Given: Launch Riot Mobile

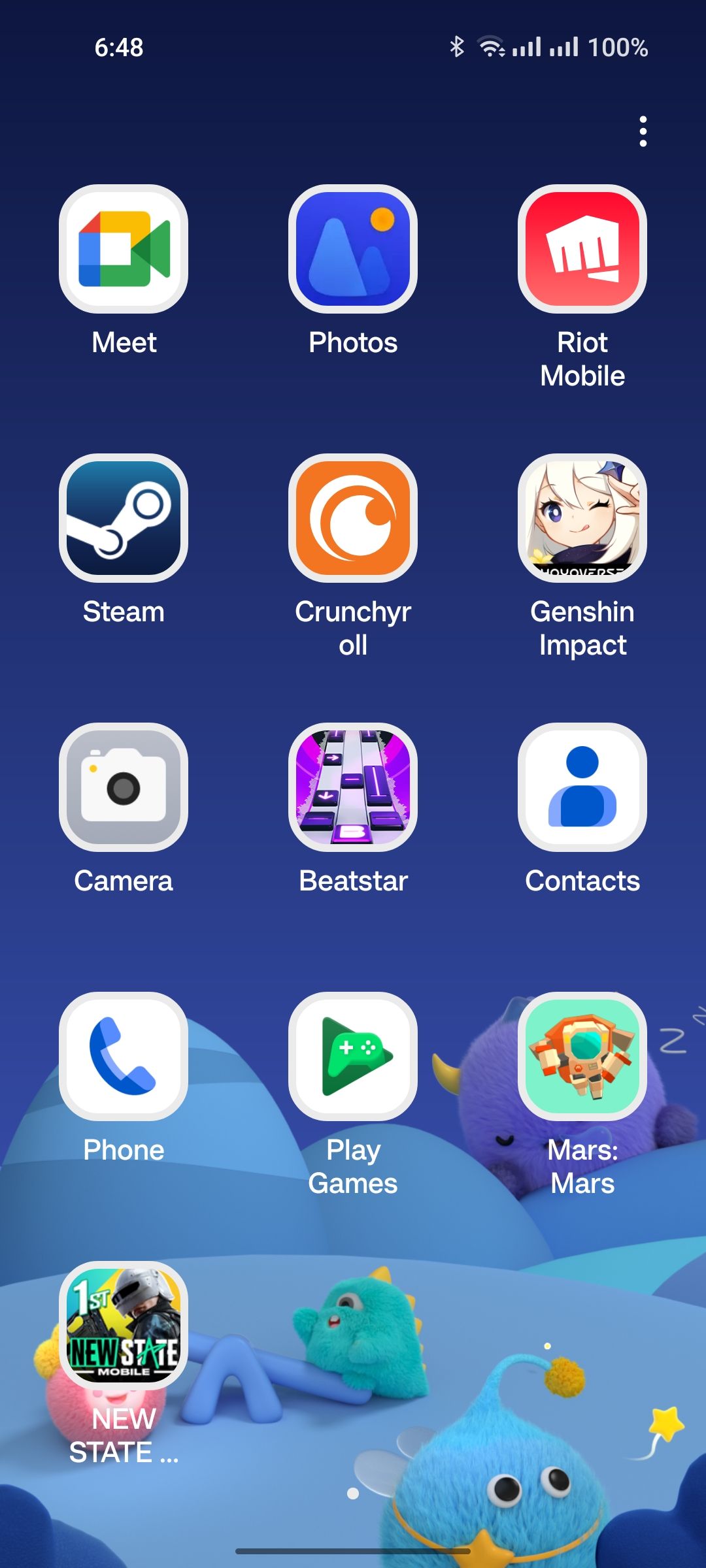Looking at the screenshot, I should [x=582, y=249].
